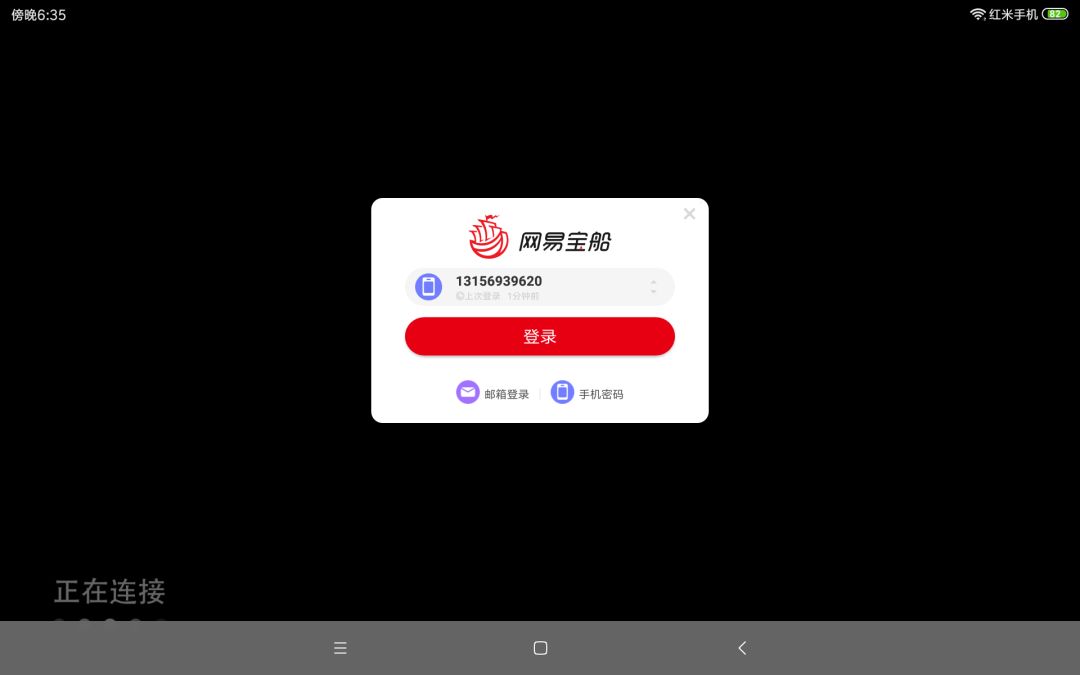Screen dimensions: 1080x675
Task: Open recent apps from the navigation bar
Action: point(340,647)
